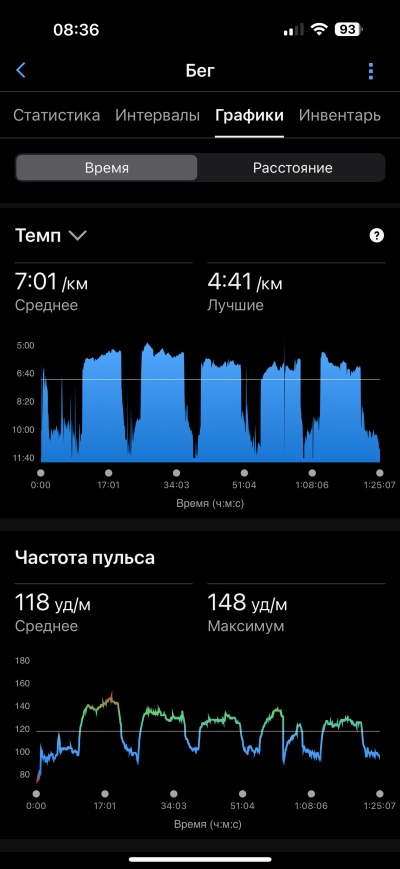Go back with the top-left arrow
This screenshot has height=869, width=400.
(21, 70)
